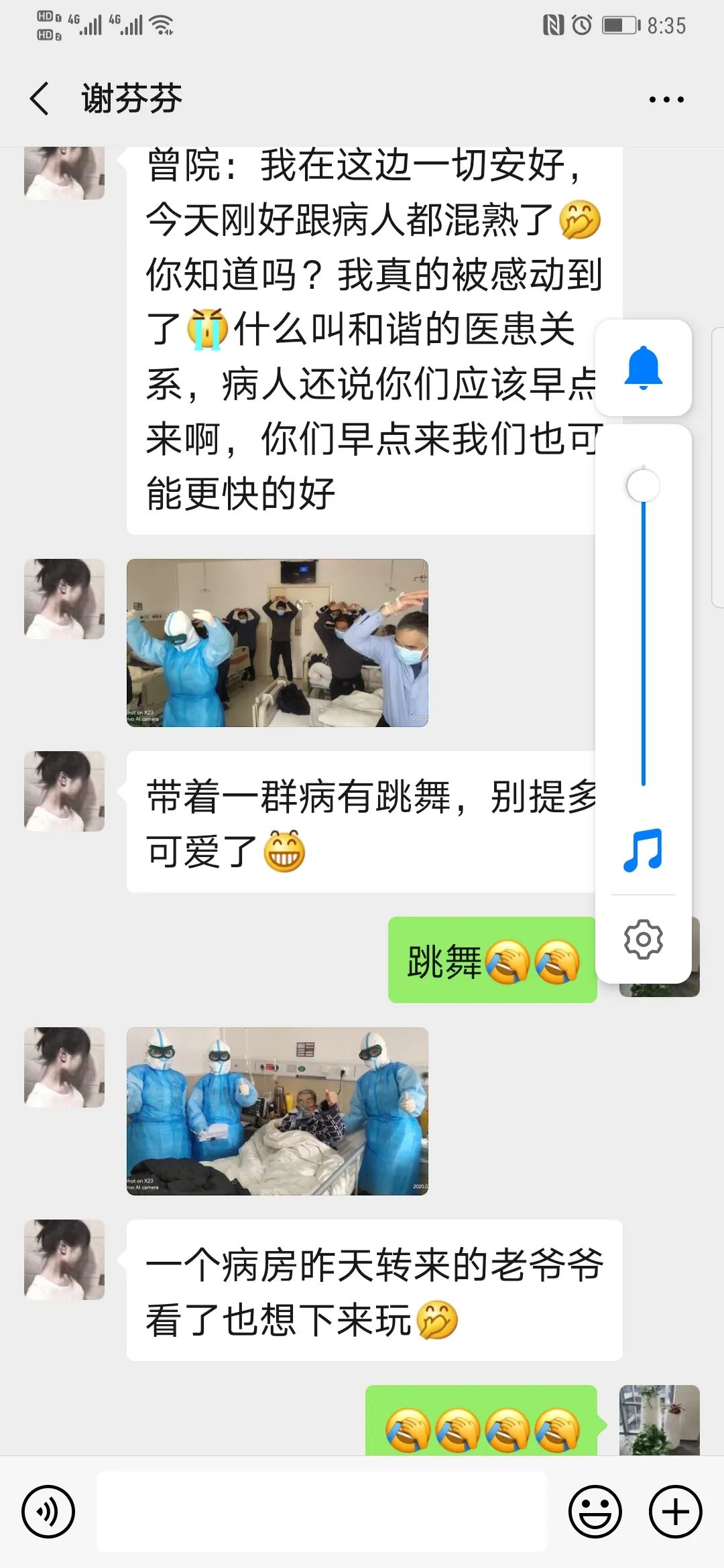The width and height of the screenshot is (724, 1568).
Task: Open the photo of medics giving thumbs up
Action: (277, 1111)
